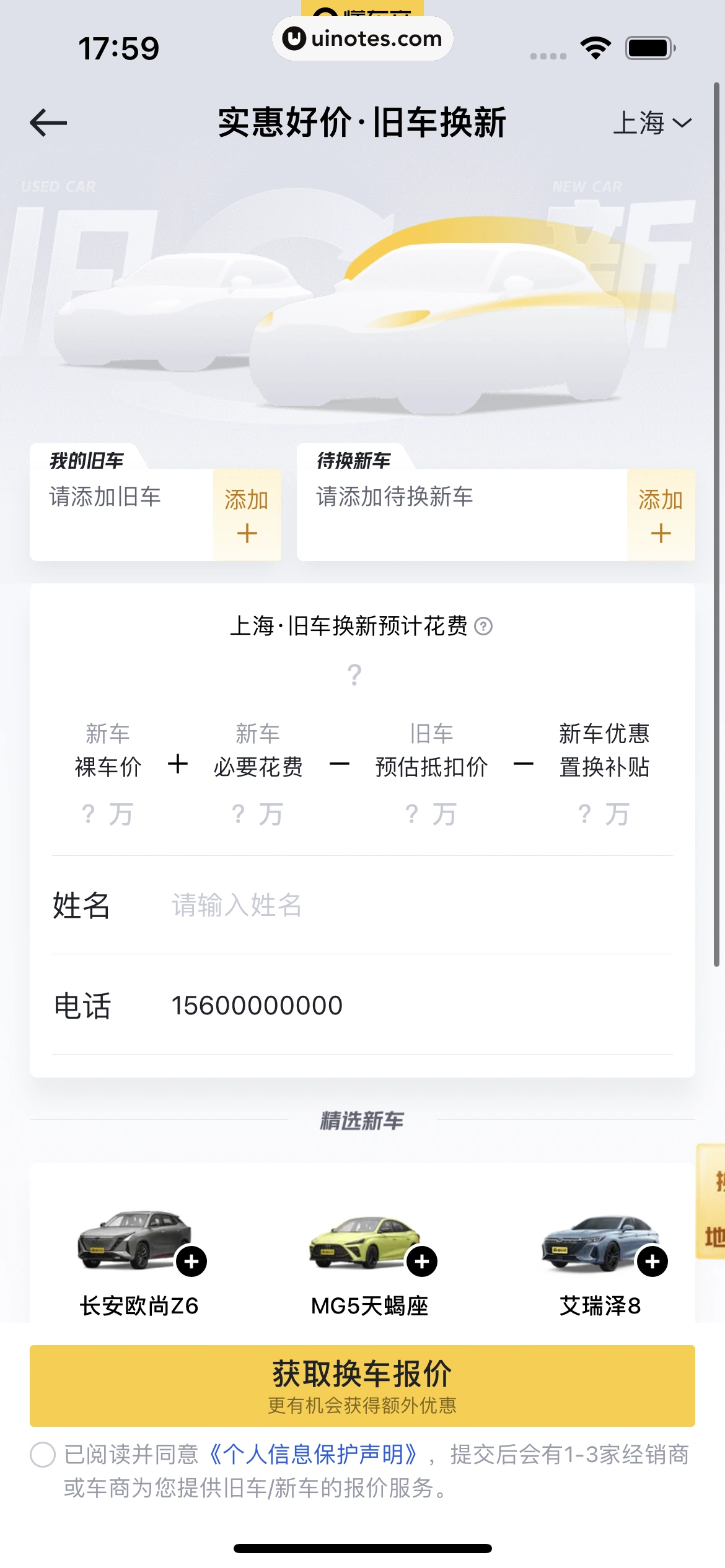Viewport: 725px width, 1568px height.
Task: Tap 添加 to add the new car
Action: click(x=661, y=515)
